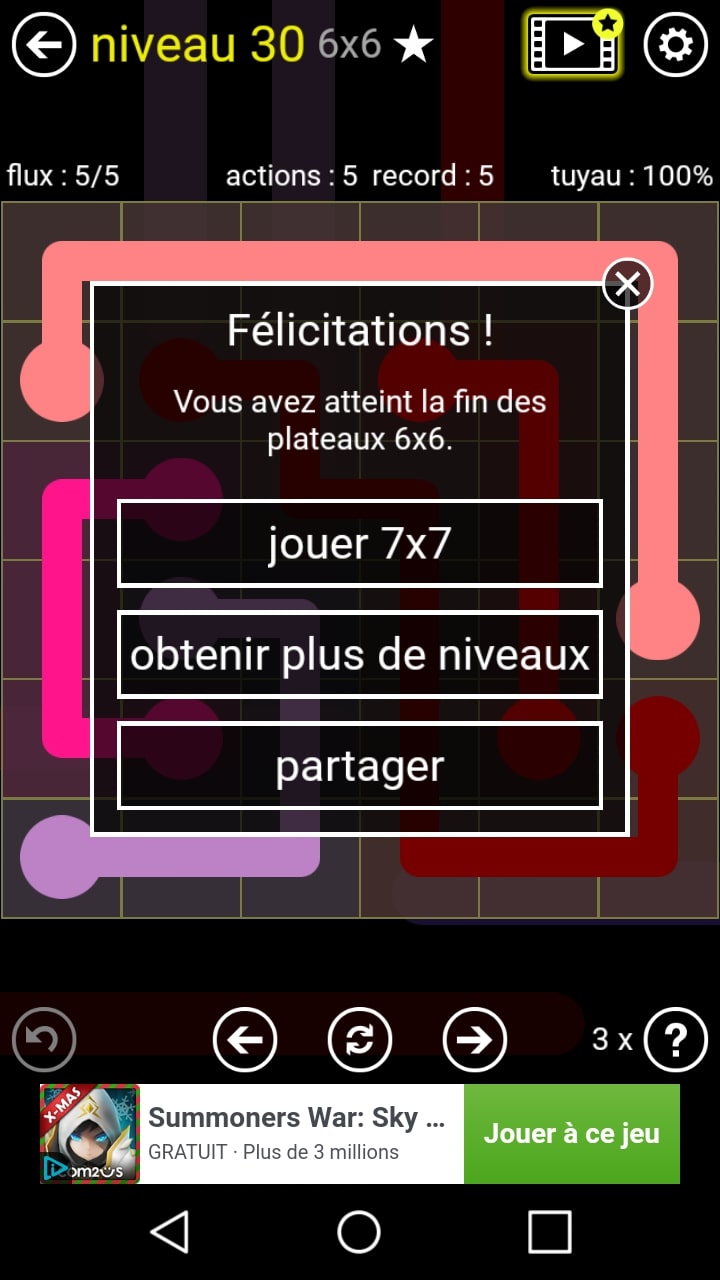Open Summoners War ad banner

coord(295,1134)
